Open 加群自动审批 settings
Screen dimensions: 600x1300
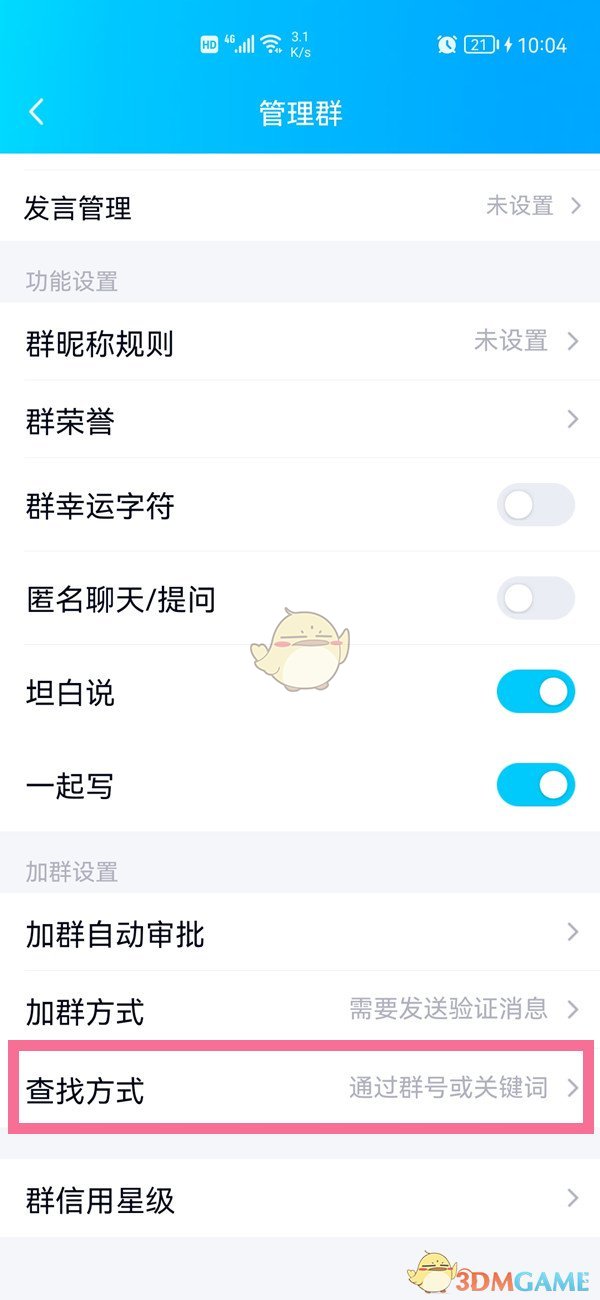click(300, 934)
